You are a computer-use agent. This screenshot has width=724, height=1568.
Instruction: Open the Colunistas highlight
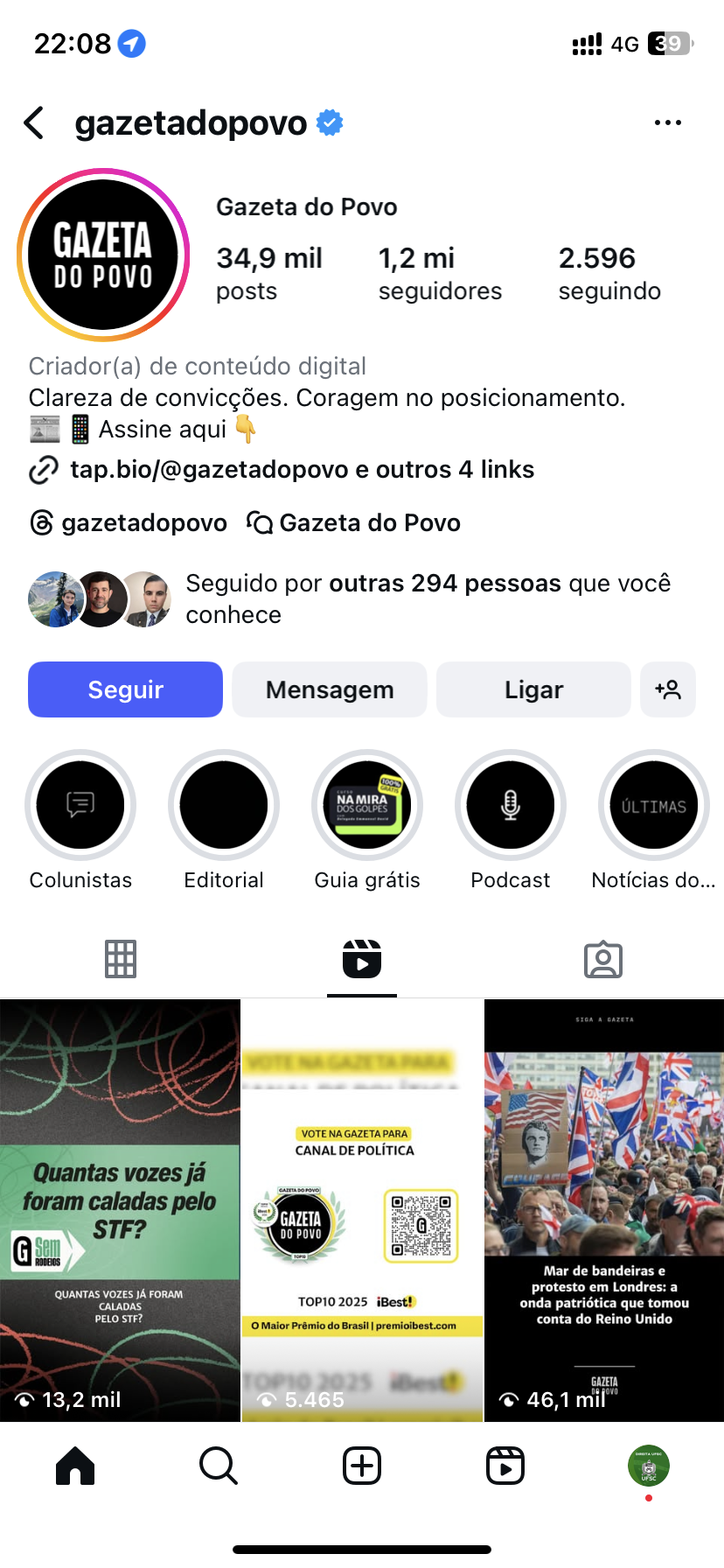click(80, 805)
